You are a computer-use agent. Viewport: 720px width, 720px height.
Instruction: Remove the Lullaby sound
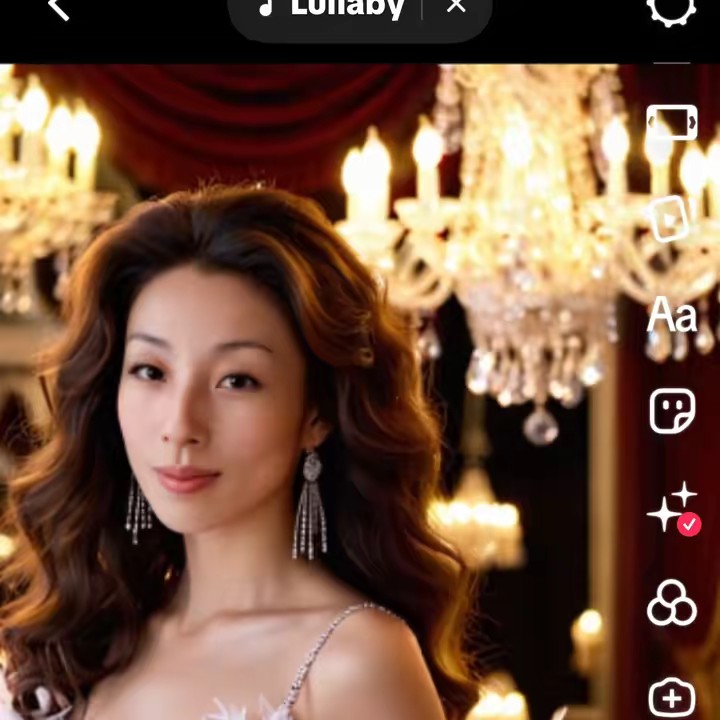coord(456,7)
